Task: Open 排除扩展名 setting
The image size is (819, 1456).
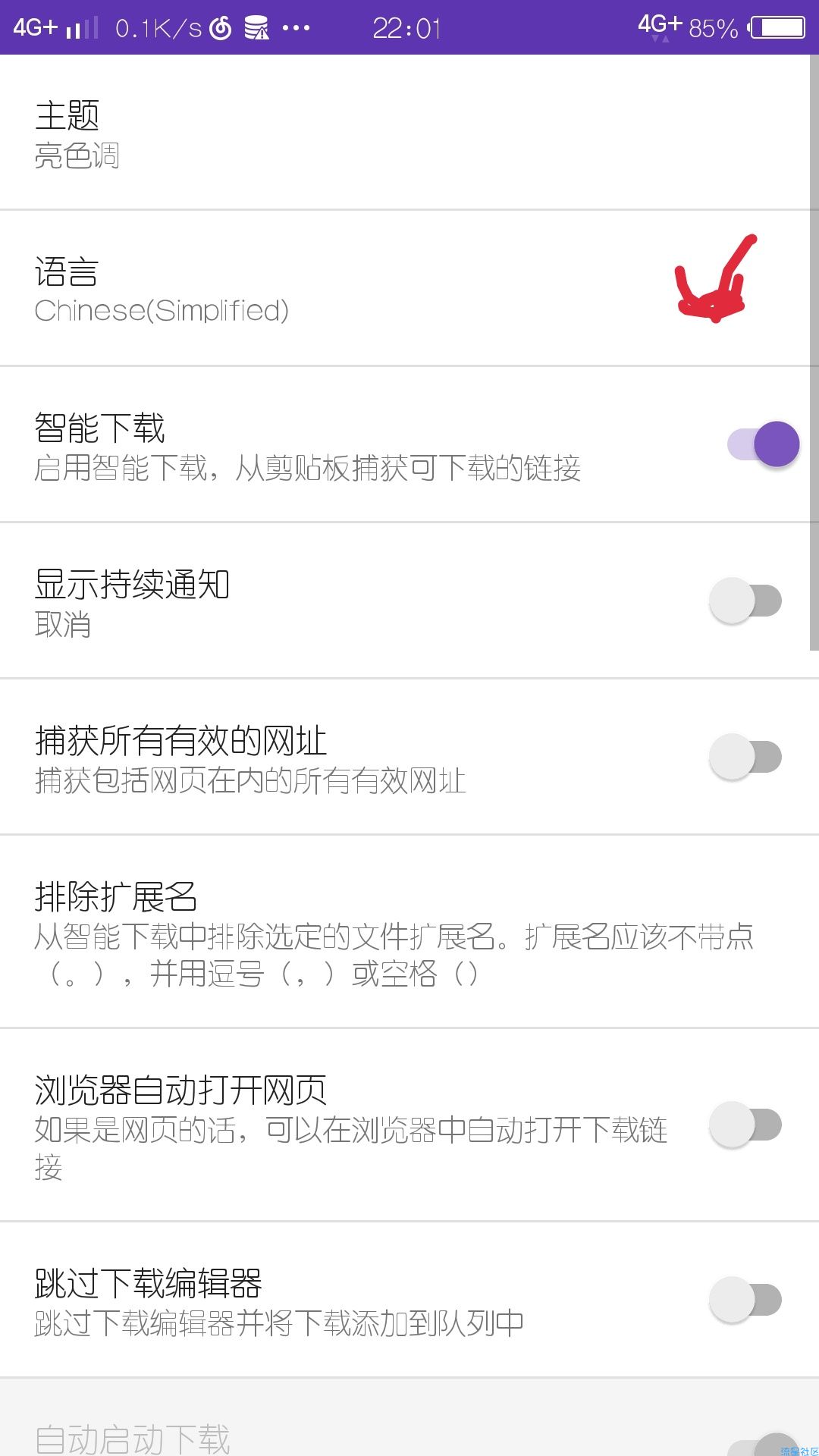Action: [x=409, y=932]
